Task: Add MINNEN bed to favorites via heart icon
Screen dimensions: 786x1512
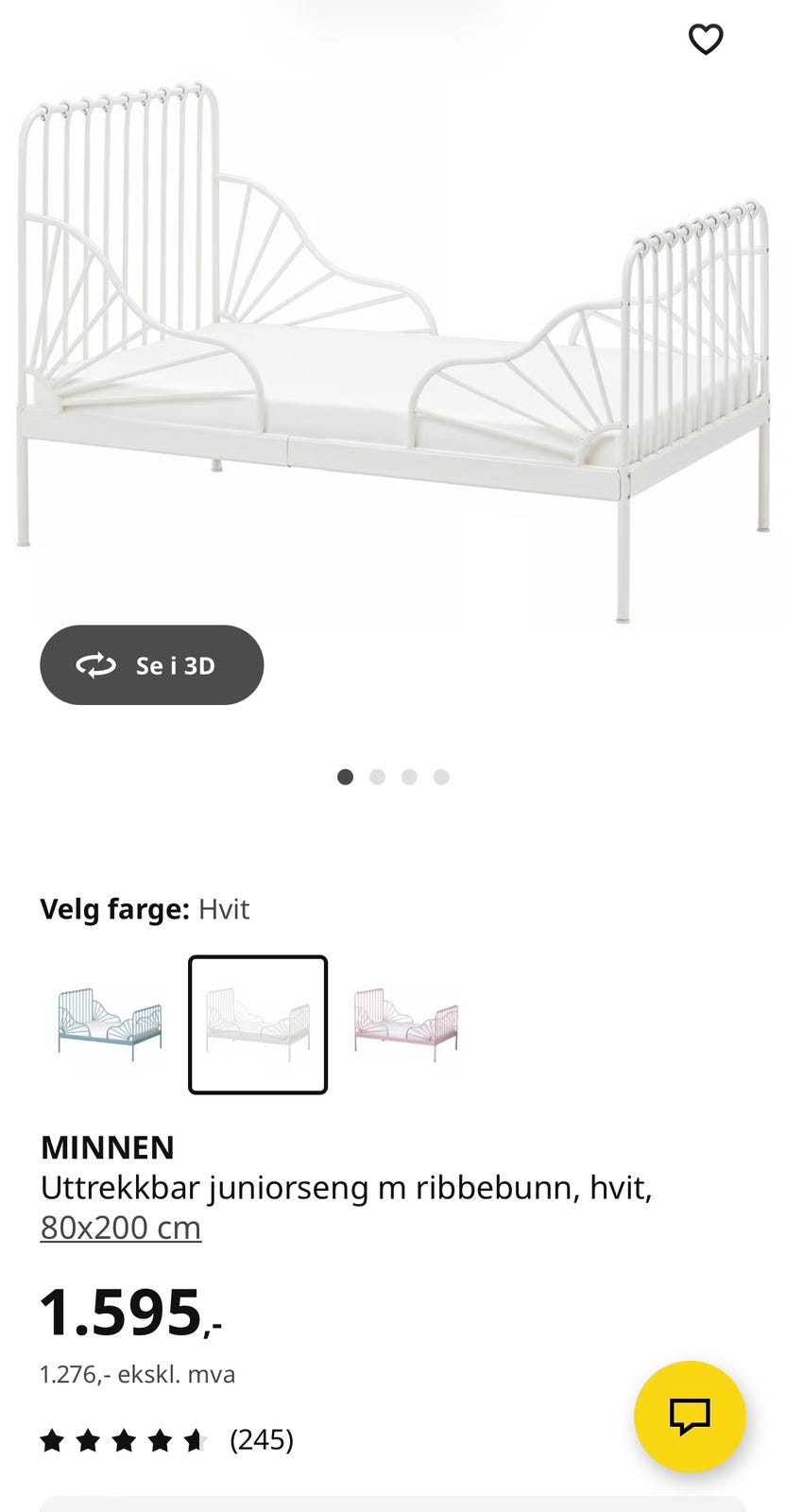Action: click(x=706, y=40)
